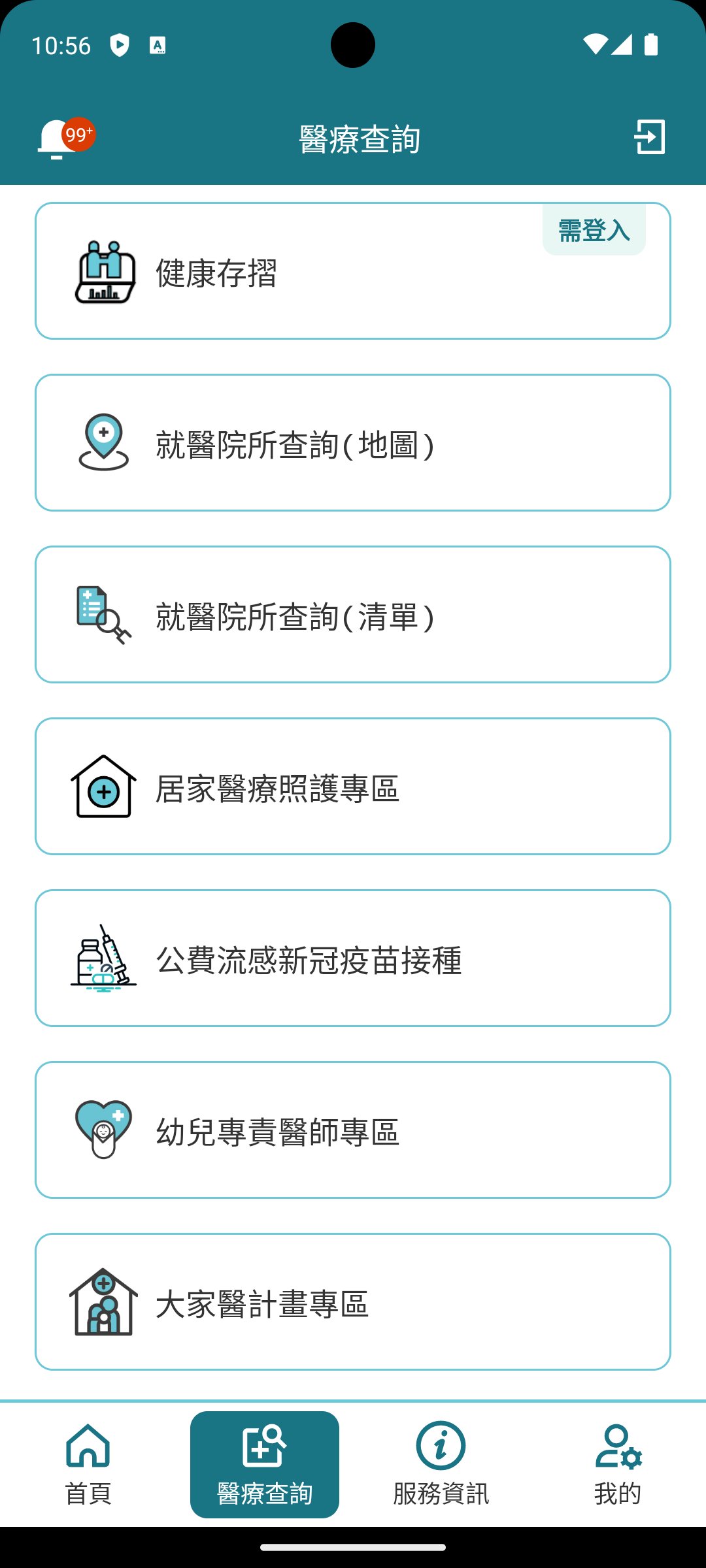This screenshot has height=1568, width=706.
Task: Switch to the 首頁 tab
Action: tap(88, 1465)
